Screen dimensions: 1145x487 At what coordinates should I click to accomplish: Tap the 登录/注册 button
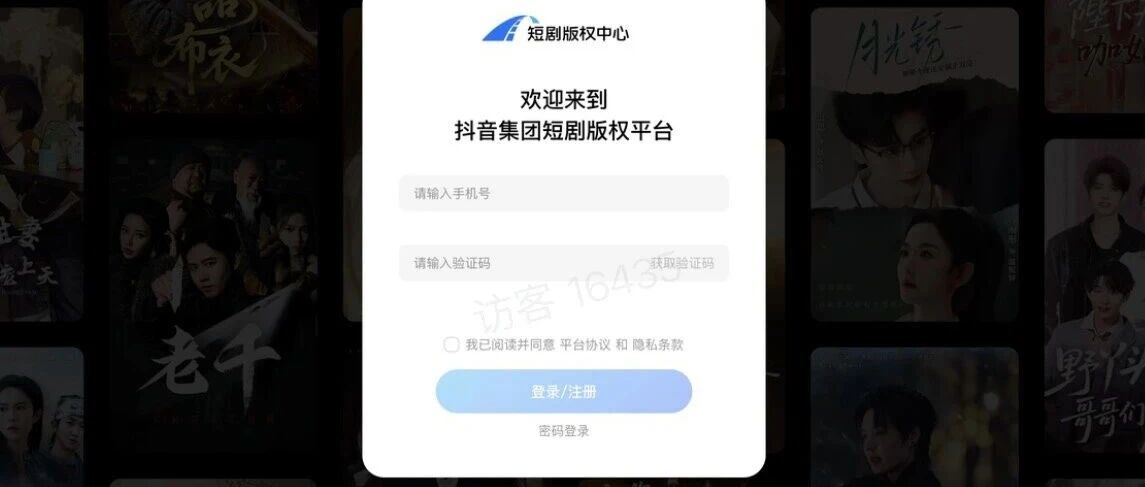(x=563, y=391)
